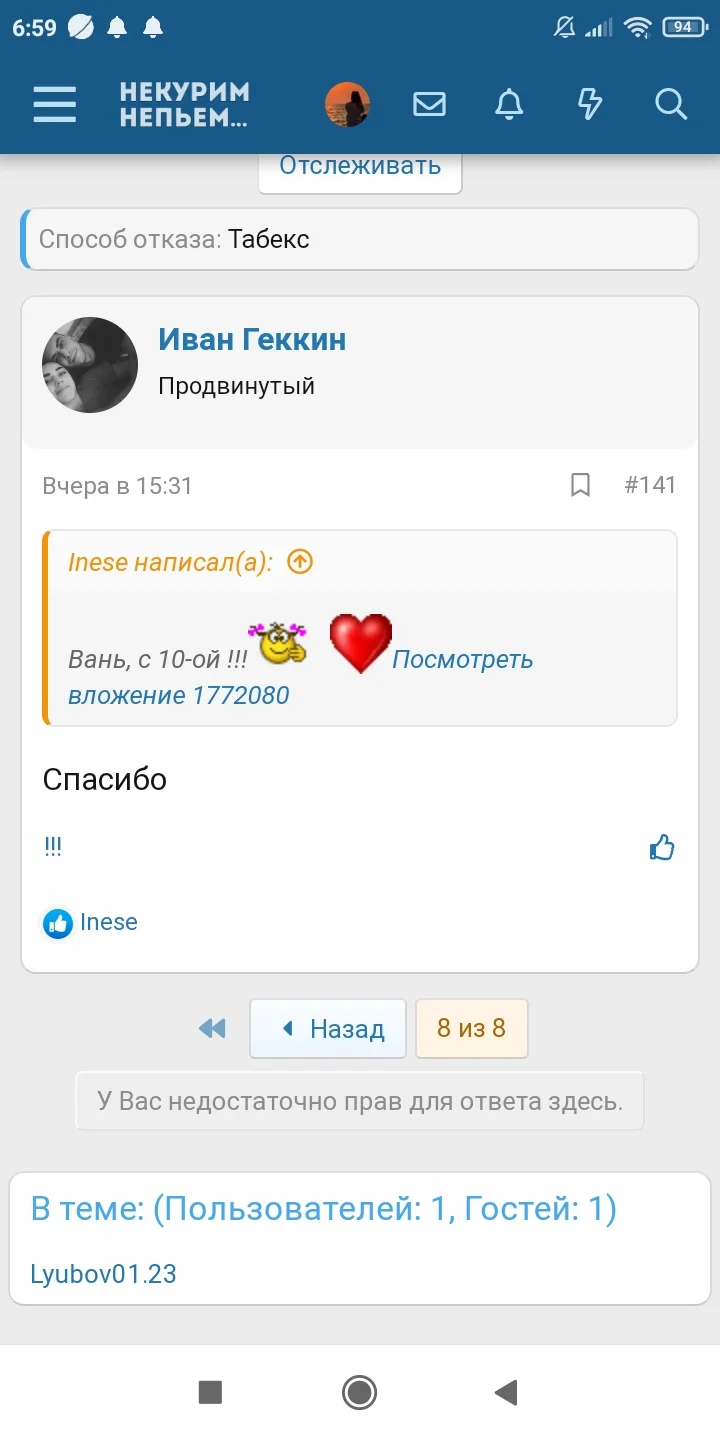Open your profile avatar in the header

click(x=348, y=104)
